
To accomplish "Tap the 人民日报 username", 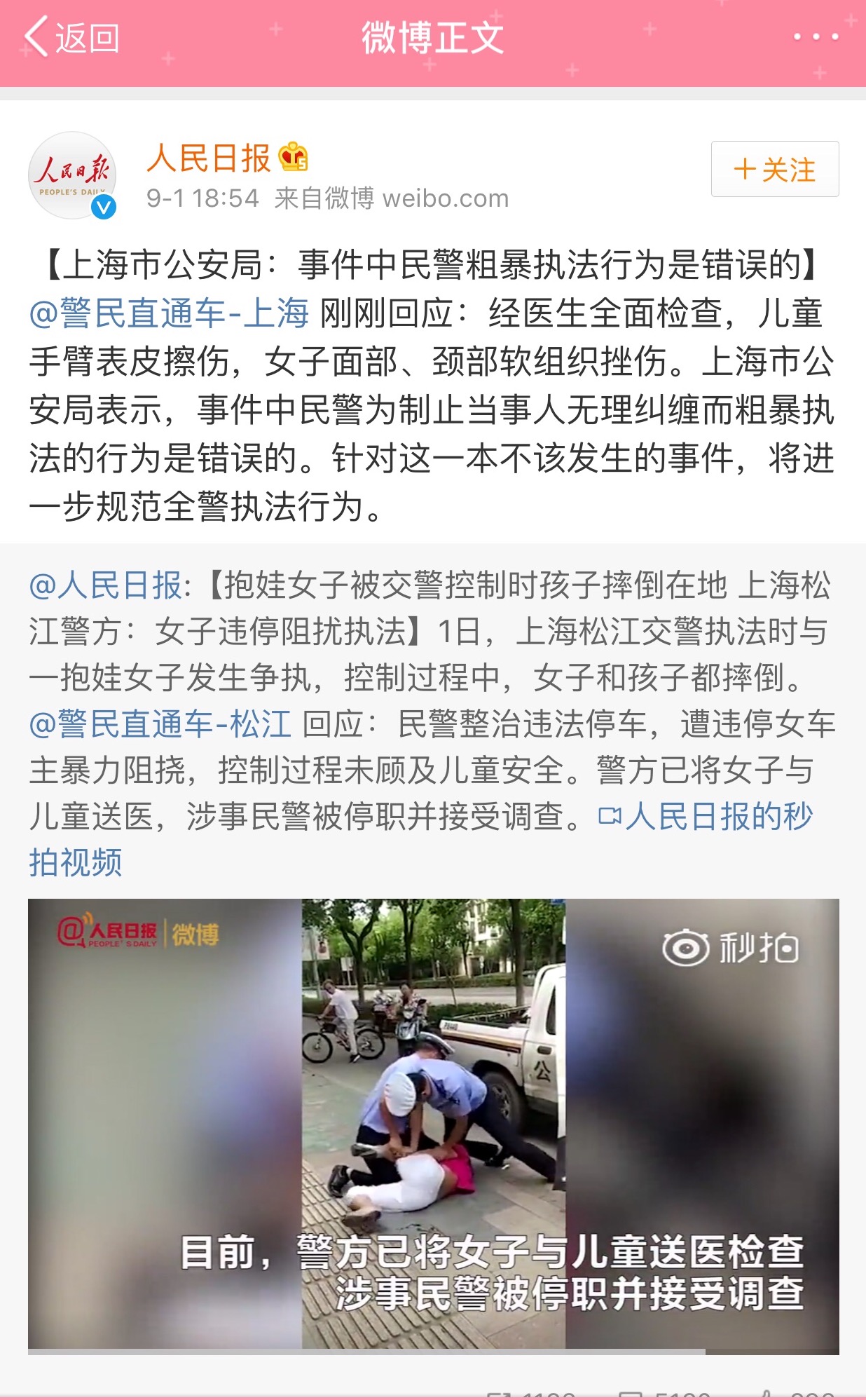I will pyautogui.click(x=209, y=158).
